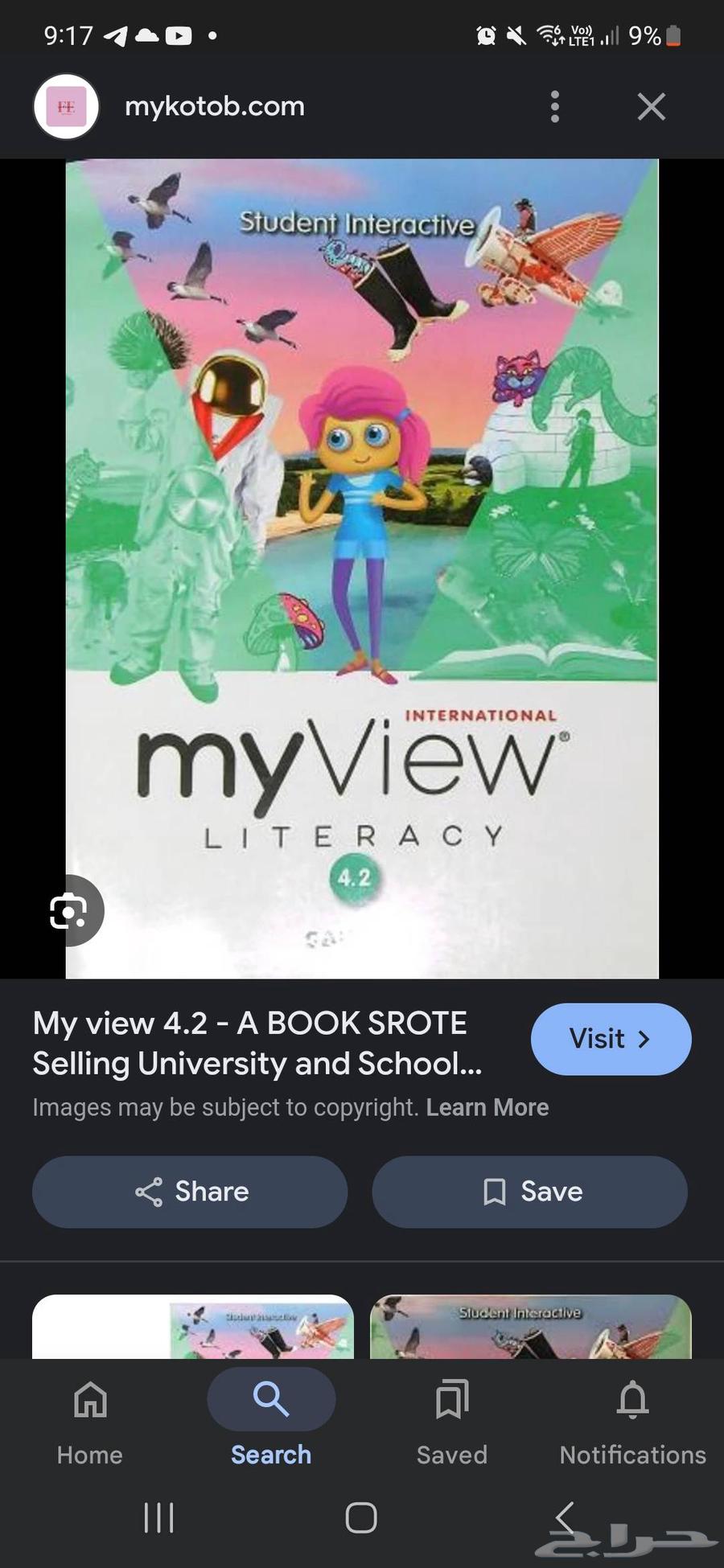
Task: Open the three-dot overflow menu
Action: click(554, 107)
